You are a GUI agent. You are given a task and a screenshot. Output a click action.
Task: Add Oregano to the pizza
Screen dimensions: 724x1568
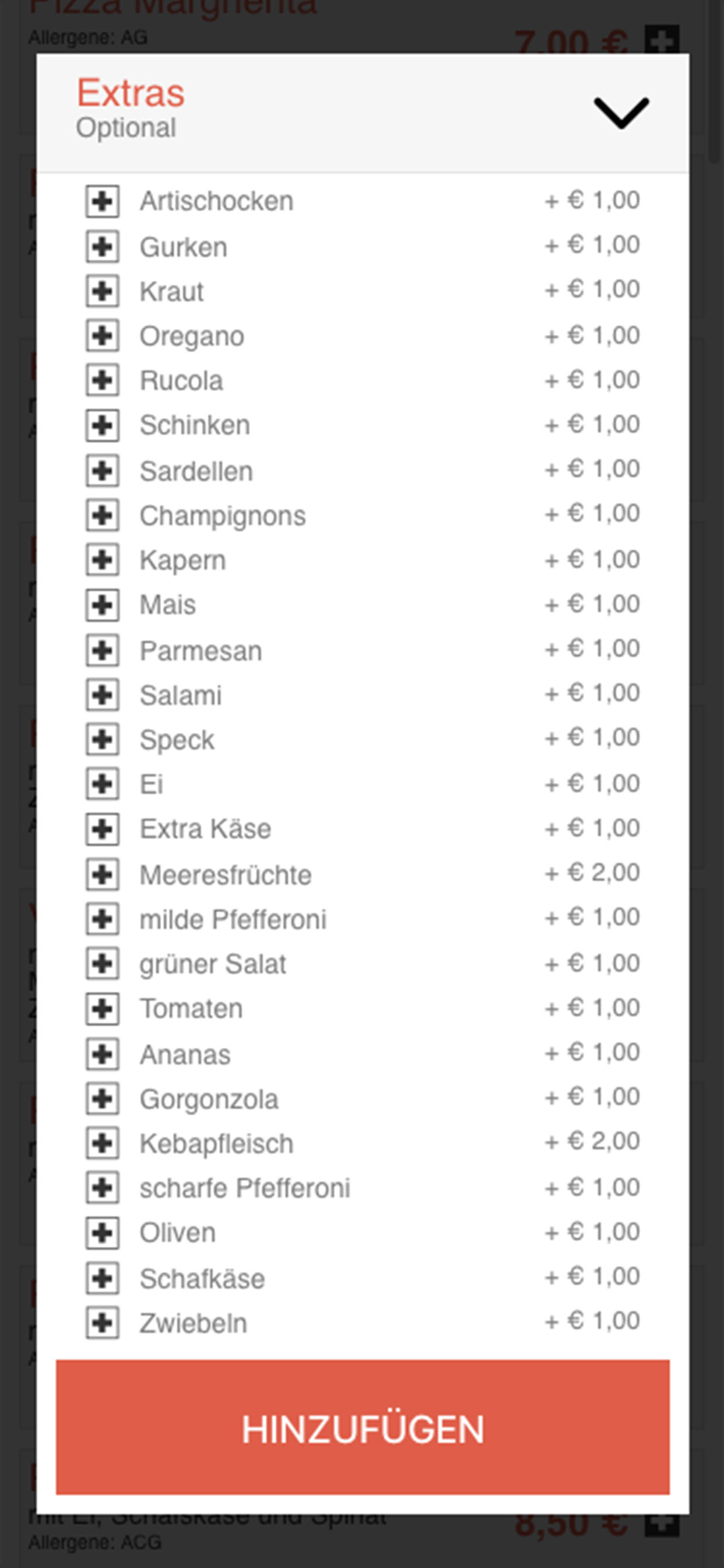point(102,335)
